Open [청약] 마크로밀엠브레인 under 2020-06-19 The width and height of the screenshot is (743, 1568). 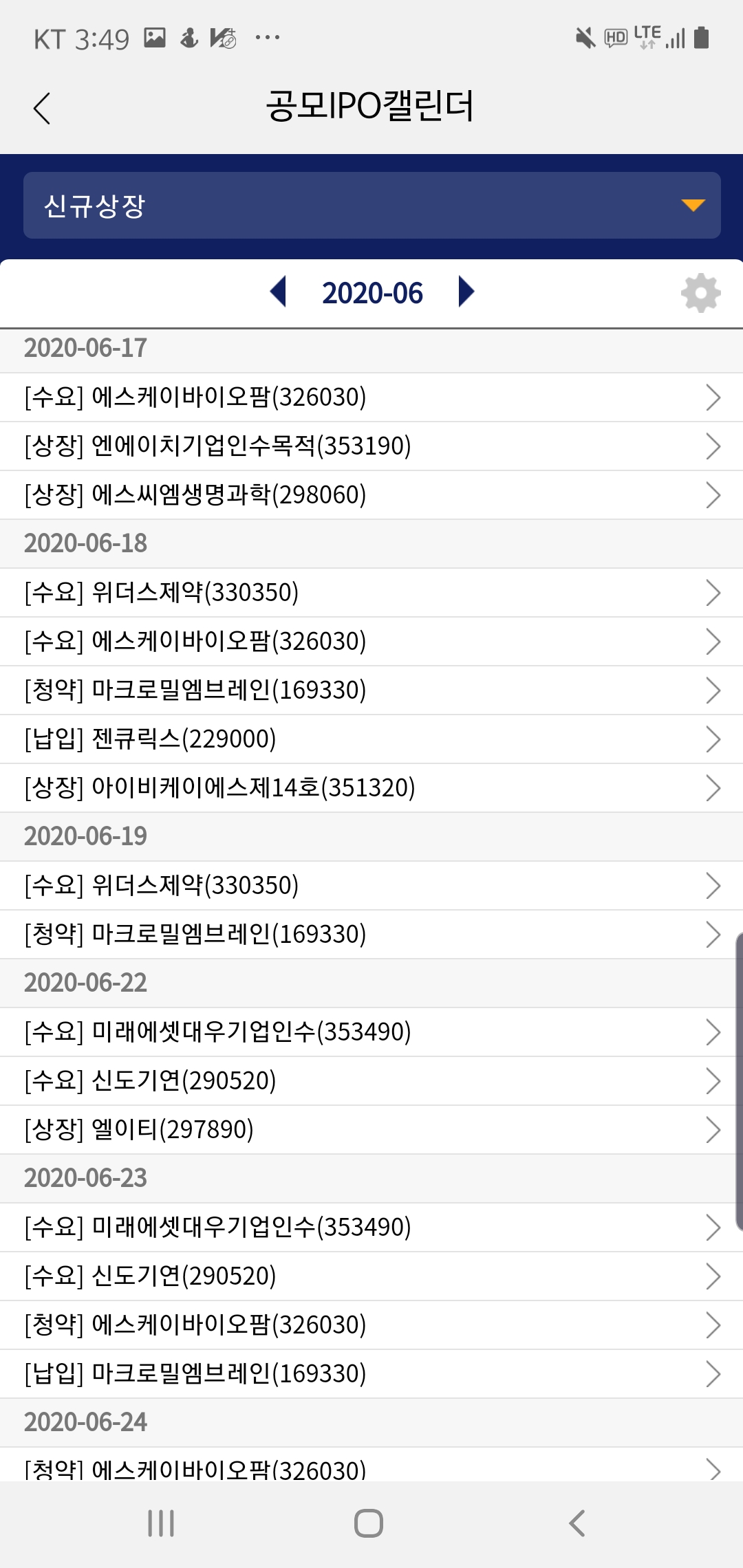(371, 934)
